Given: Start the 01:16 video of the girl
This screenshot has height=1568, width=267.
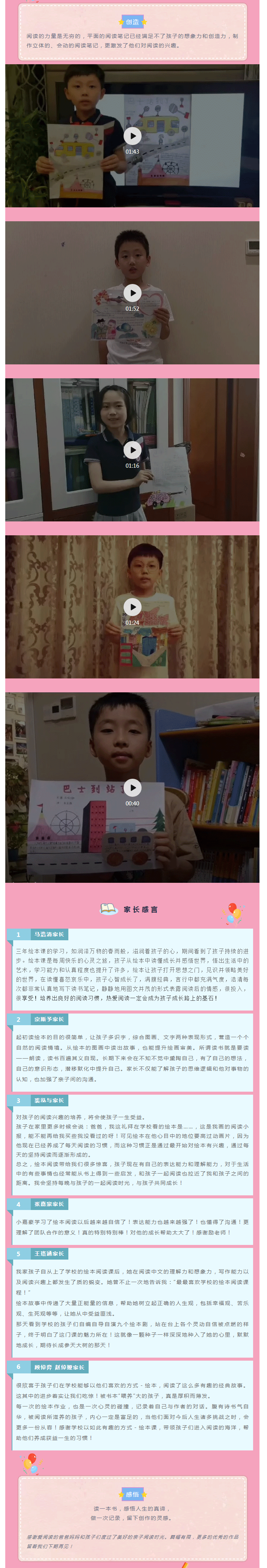Looking at the screenshot, I should (x=132, y=450).
